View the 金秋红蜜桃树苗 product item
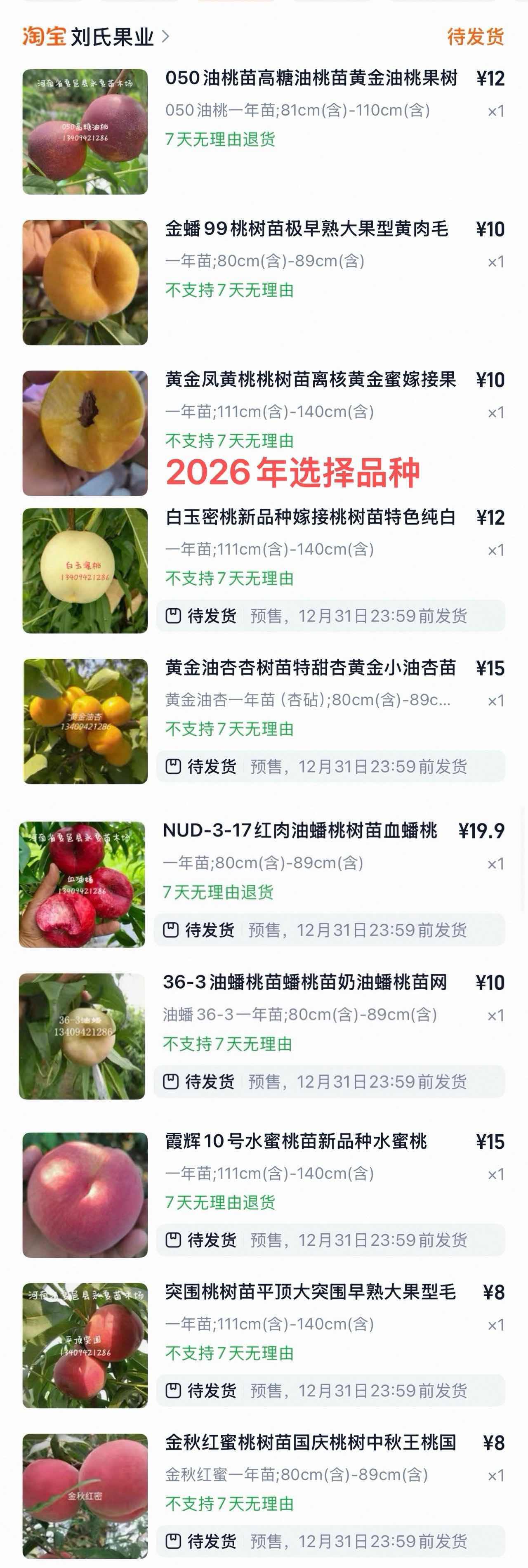528x1568 pixels. (310, 1442)
